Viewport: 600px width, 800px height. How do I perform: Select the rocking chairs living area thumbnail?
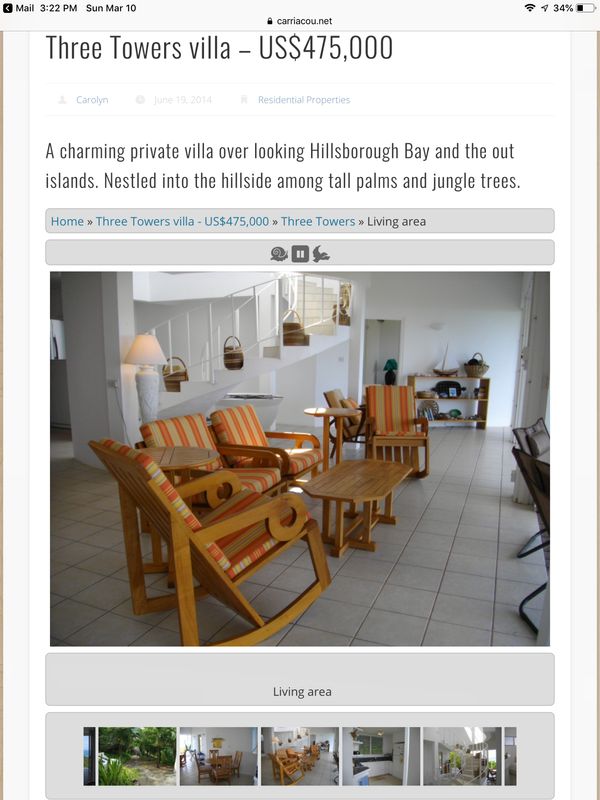[300, 756]
